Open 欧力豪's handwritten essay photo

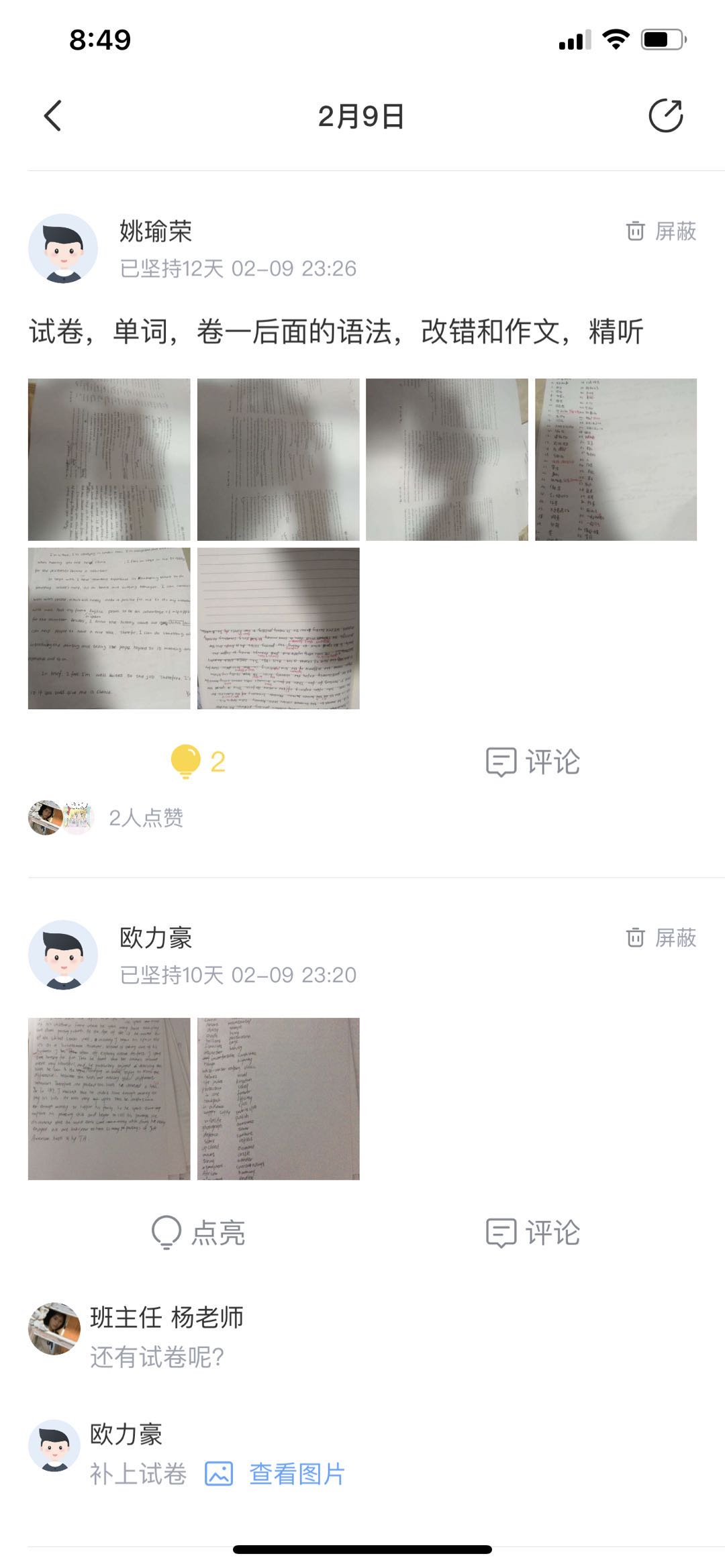tap(109, 1099)
